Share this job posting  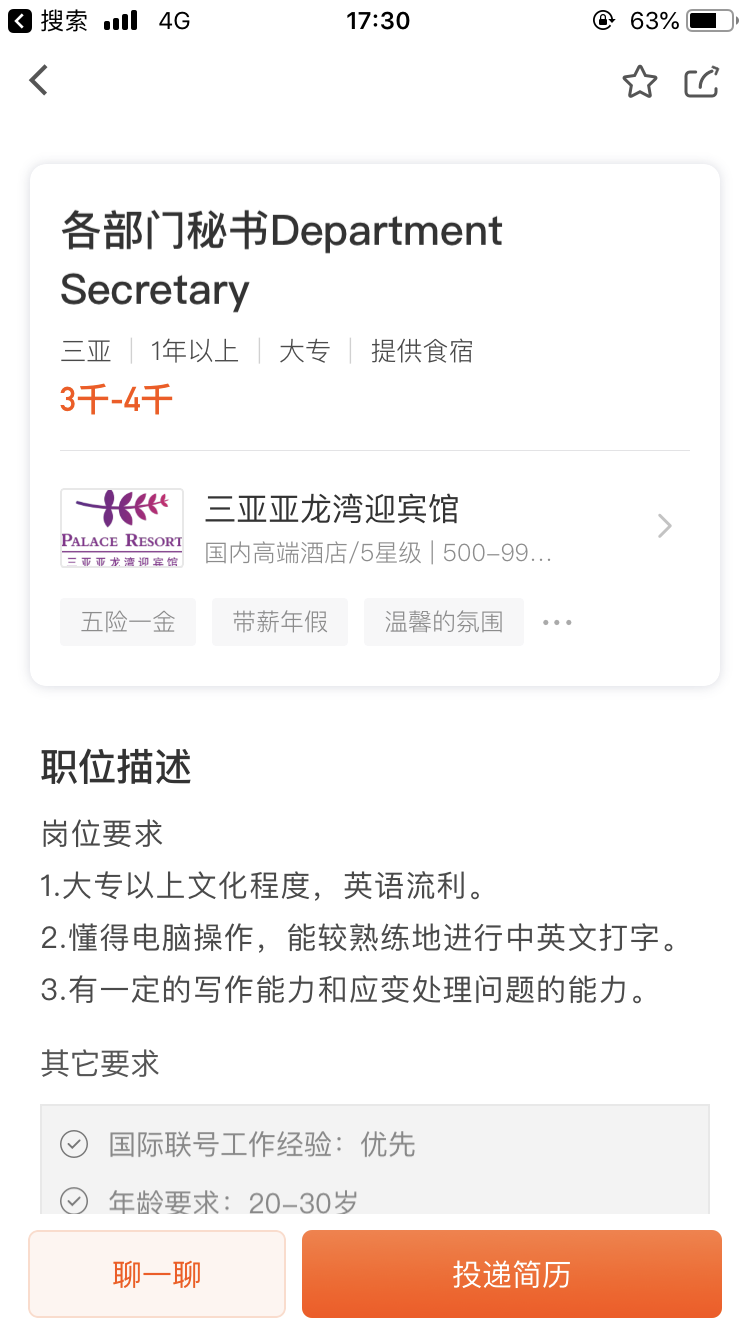[x=702, y=82]
